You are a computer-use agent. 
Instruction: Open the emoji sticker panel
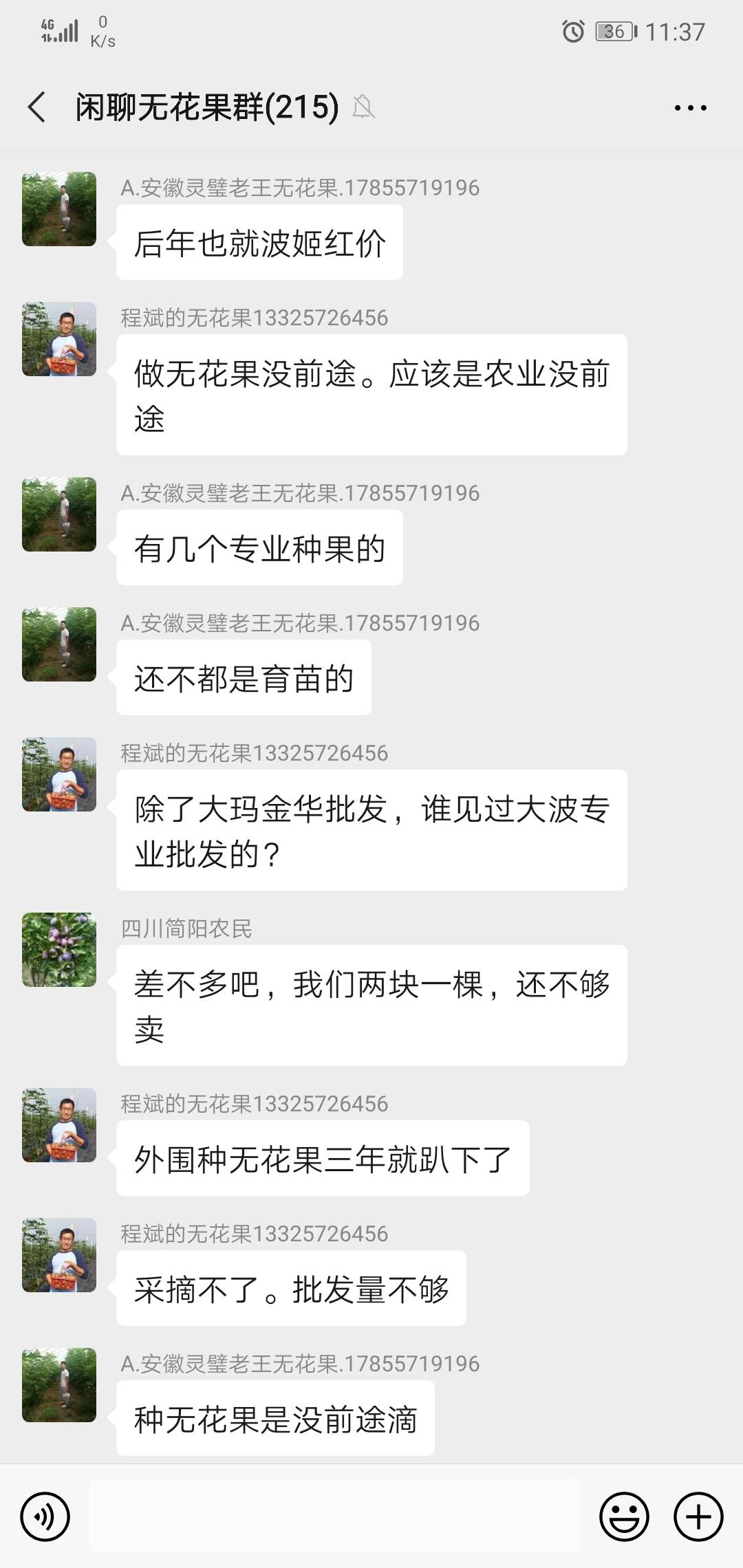tap(624, 1516)
